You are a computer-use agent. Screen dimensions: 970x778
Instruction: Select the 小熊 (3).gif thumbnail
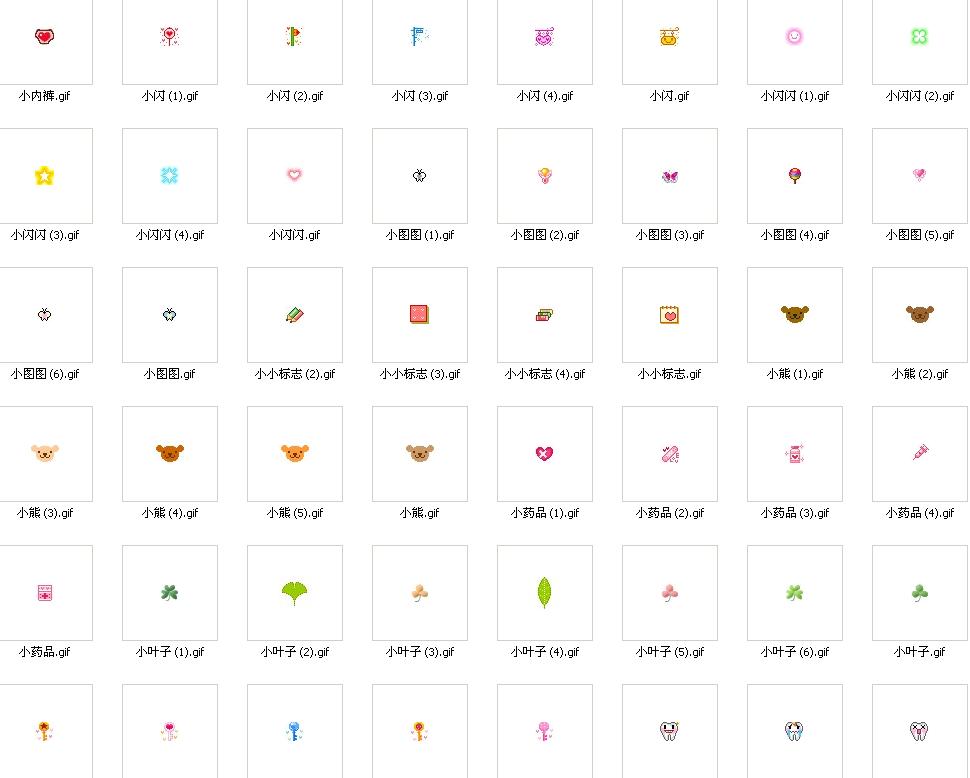coord(44,454)
